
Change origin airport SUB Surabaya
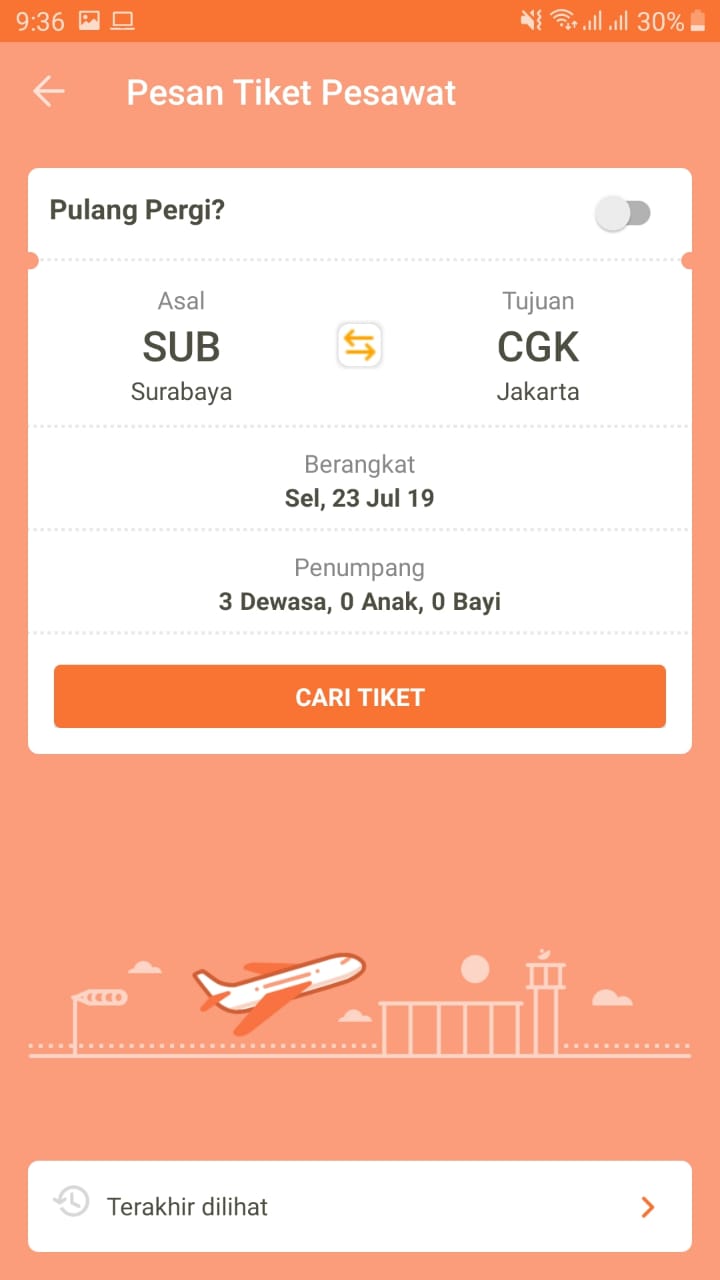click(x=181, y=347)
